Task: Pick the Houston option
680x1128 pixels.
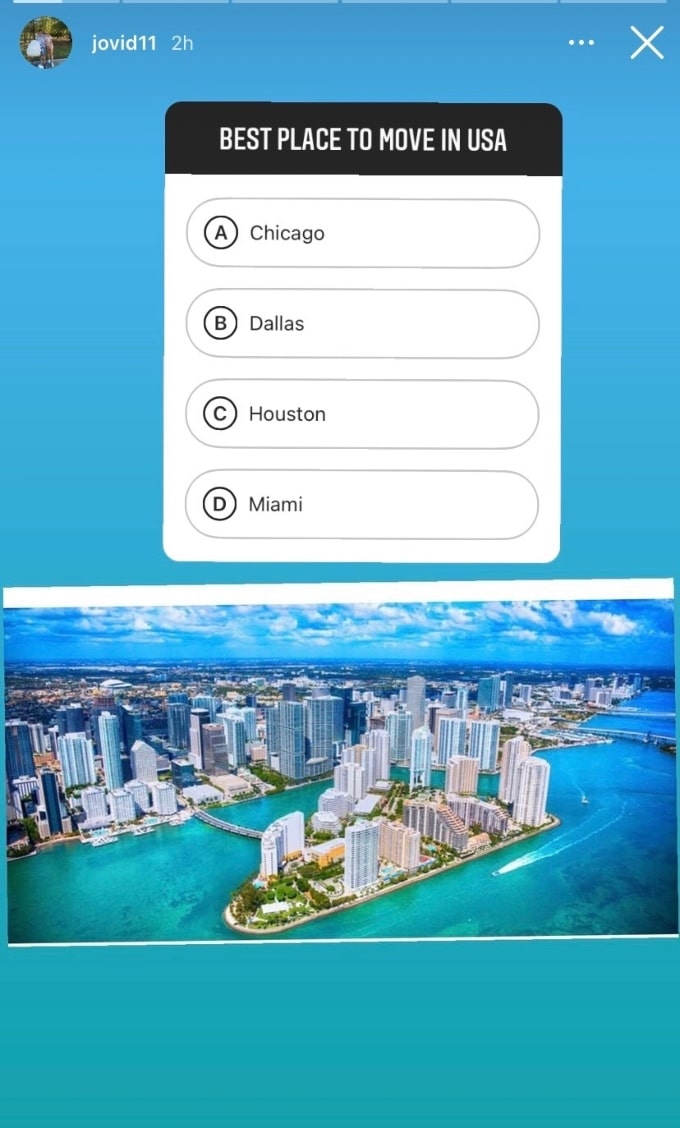Action: tap(362, 414)
